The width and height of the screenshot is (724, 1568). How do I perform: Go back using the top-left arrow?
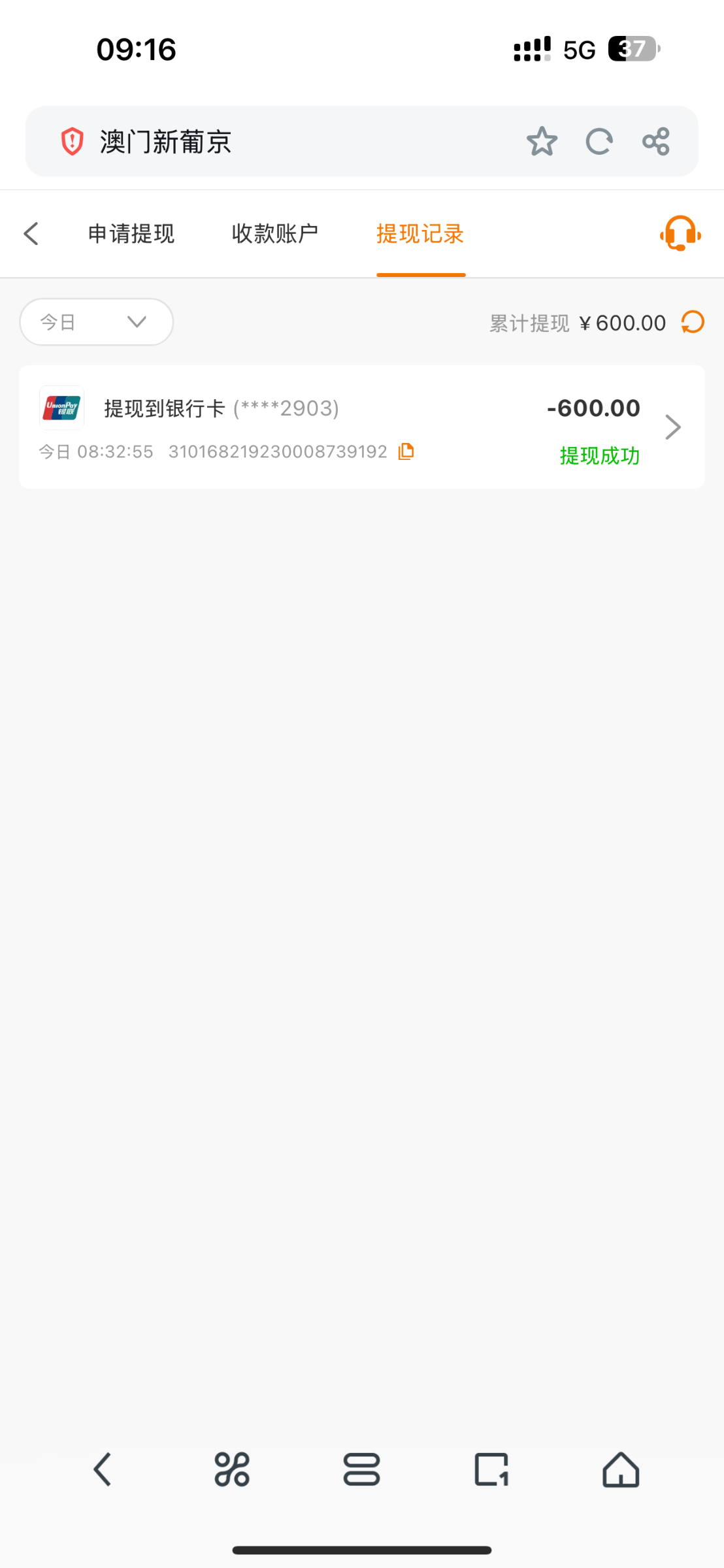[x=31, y=234]
